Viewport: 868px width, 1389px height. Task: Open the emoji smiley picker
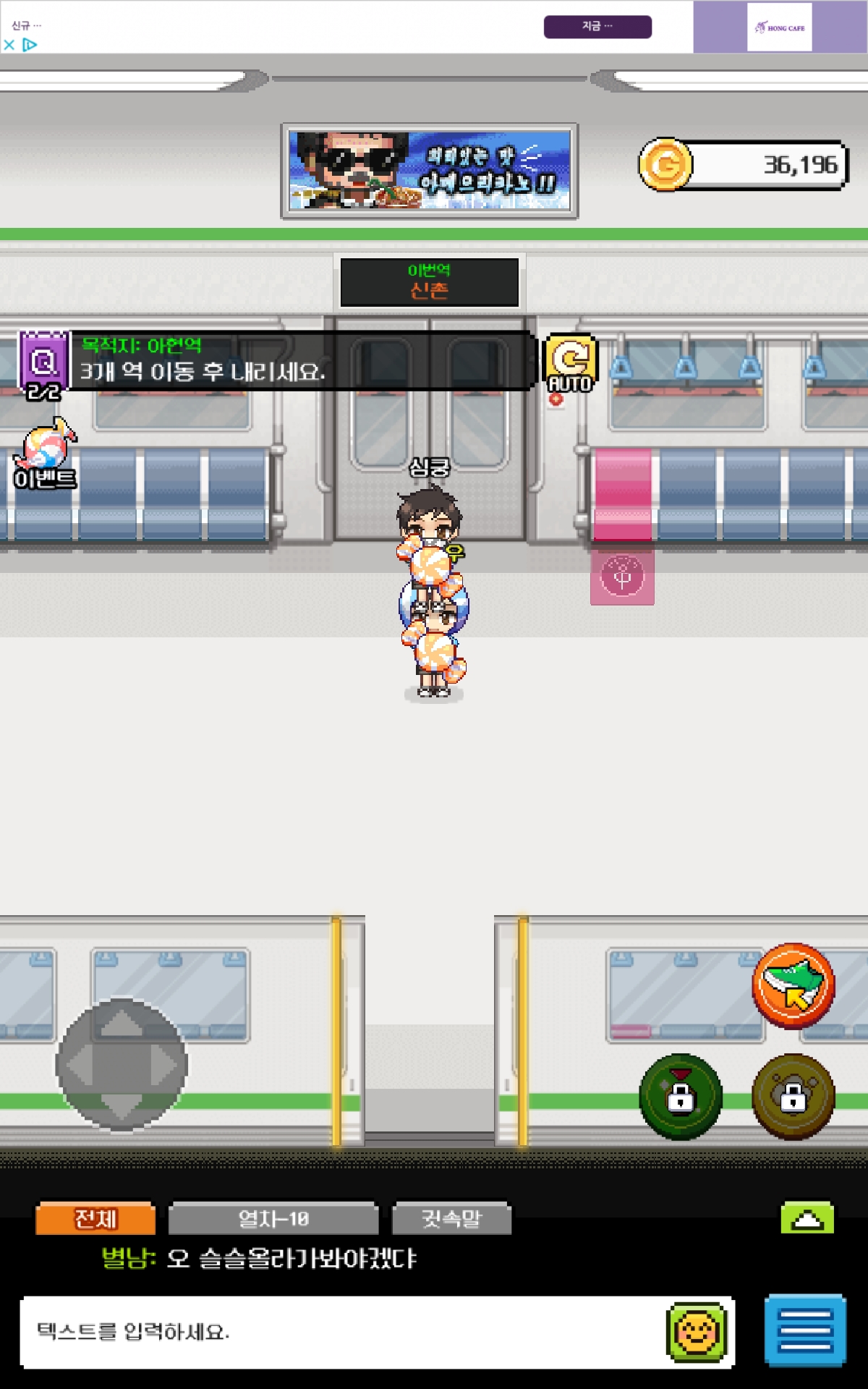tap(697, 1332)
